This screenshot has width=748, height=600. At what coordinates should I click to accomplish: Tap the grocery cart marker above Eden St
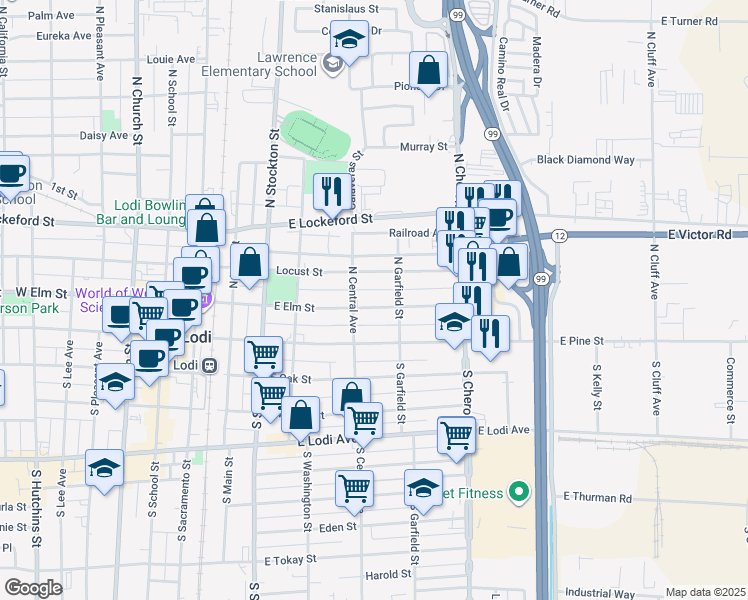[x=354, y=492]
